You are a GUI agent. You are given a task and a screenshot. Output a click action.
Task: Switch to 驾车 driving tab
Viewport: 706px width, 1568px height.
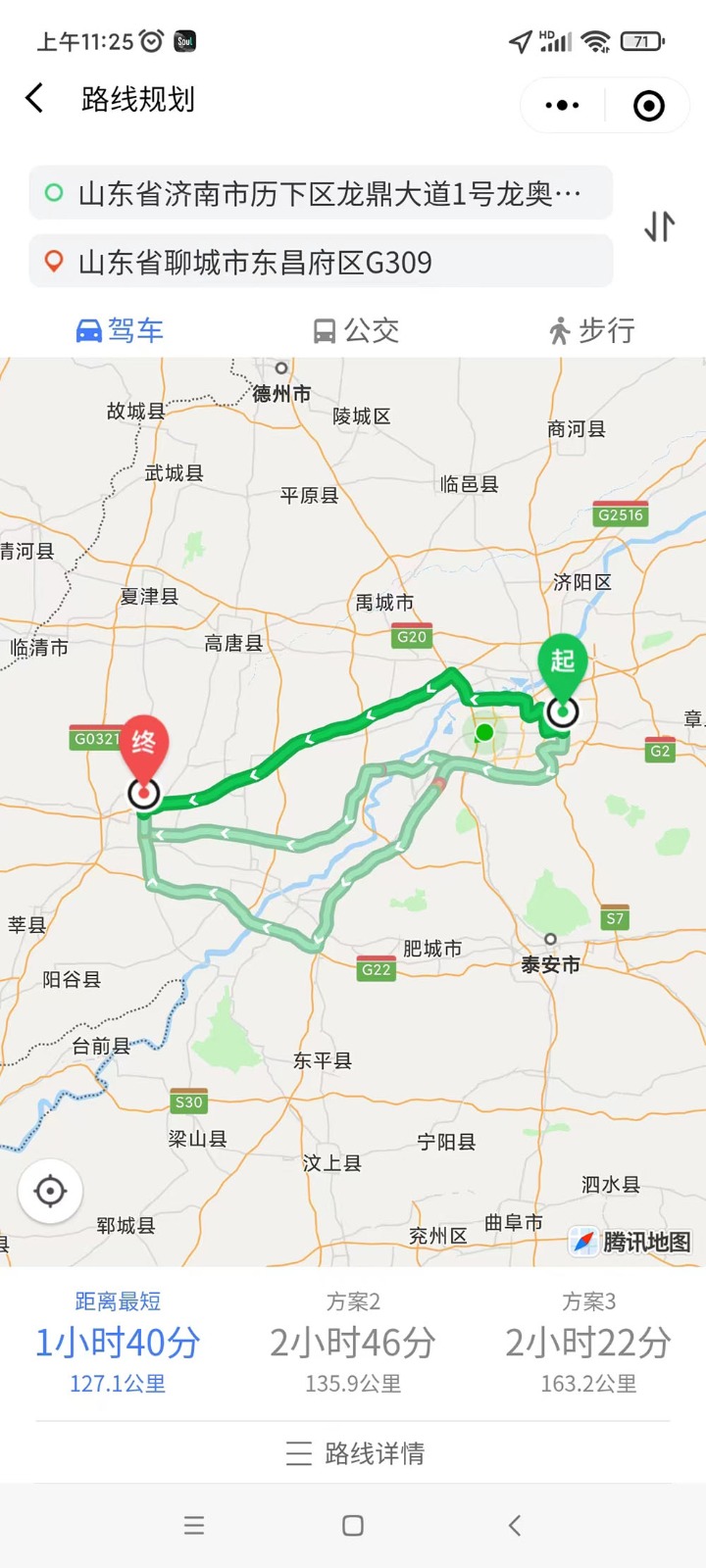click(120, 331)
